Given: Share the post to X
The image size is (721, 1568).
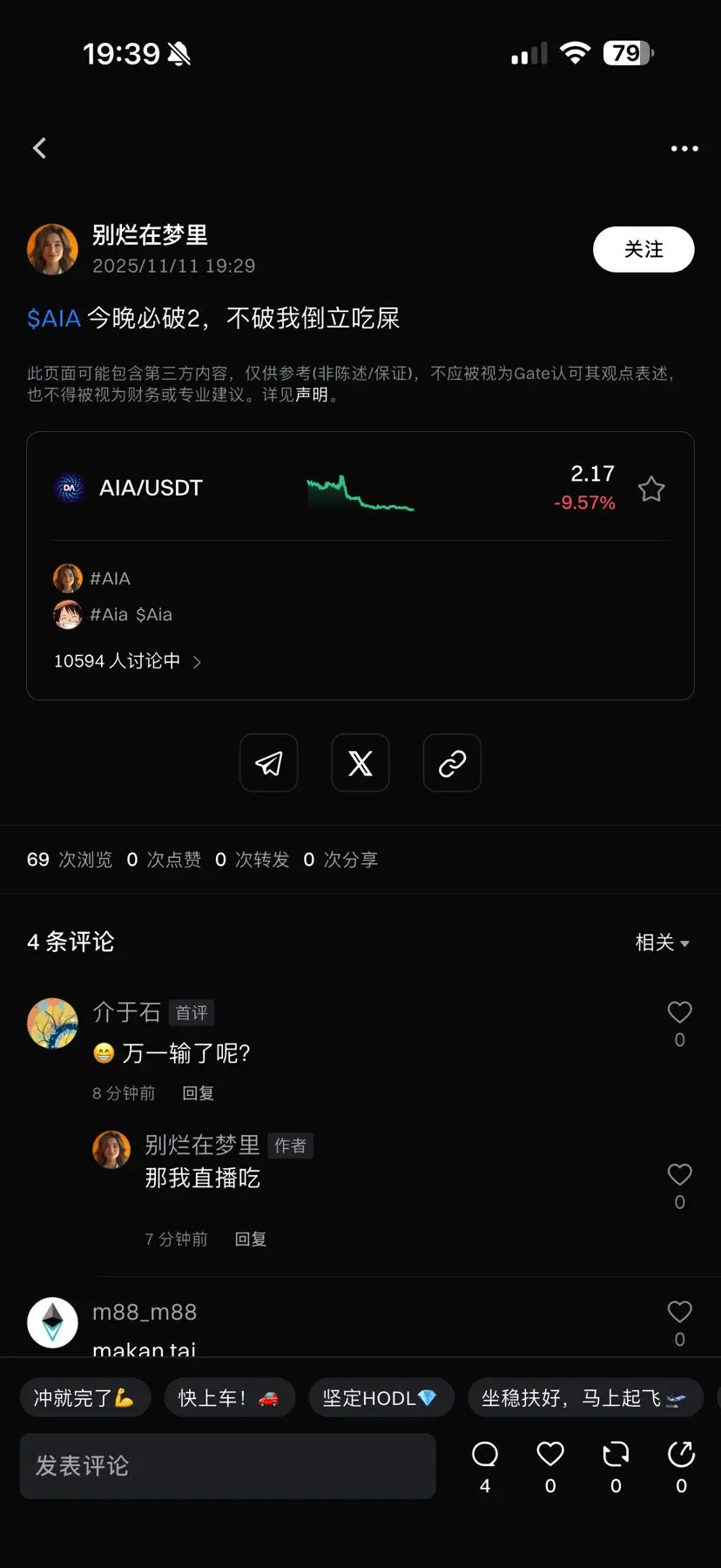Looking at the screenshot, I should (x=360, y=763).
